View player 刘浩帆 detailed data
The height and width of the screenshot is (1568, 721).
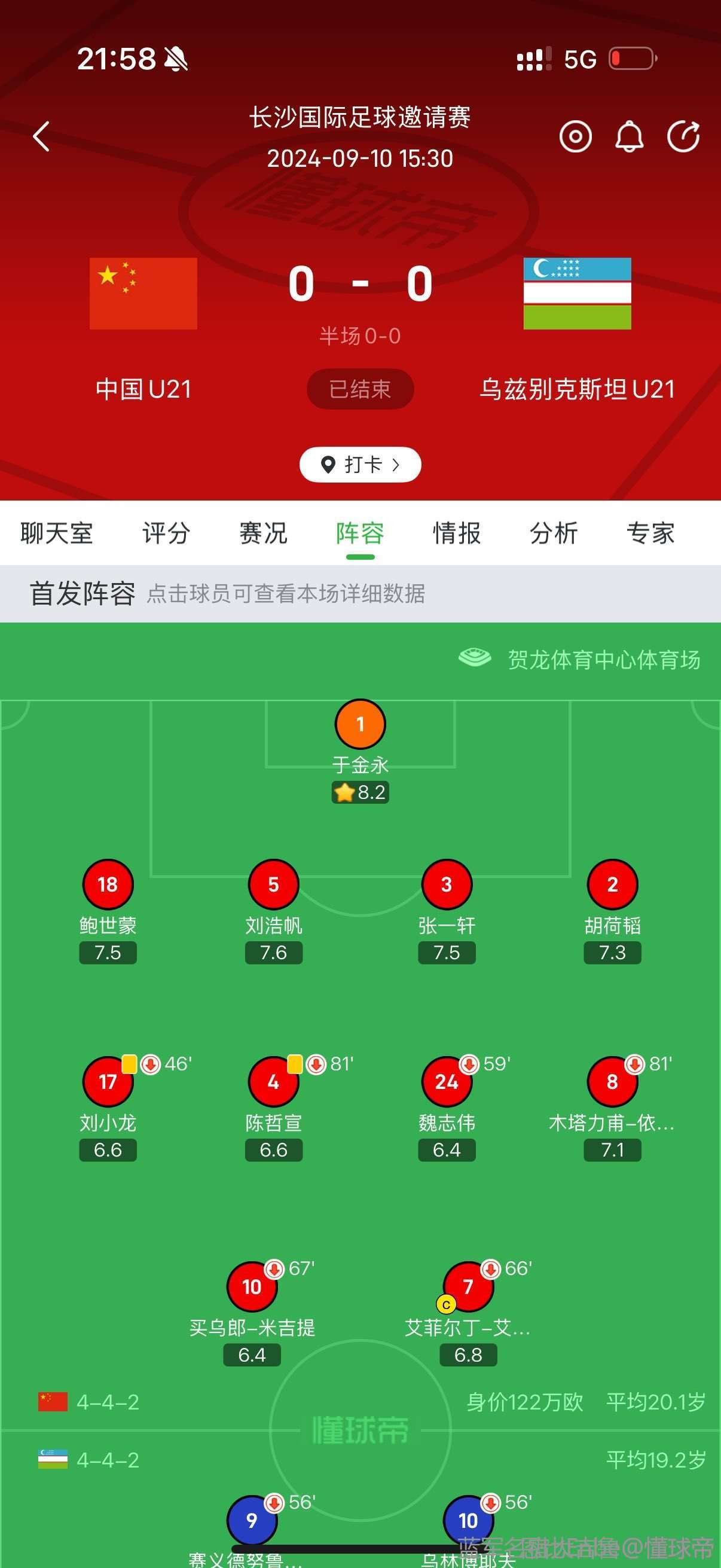point(273,884)
